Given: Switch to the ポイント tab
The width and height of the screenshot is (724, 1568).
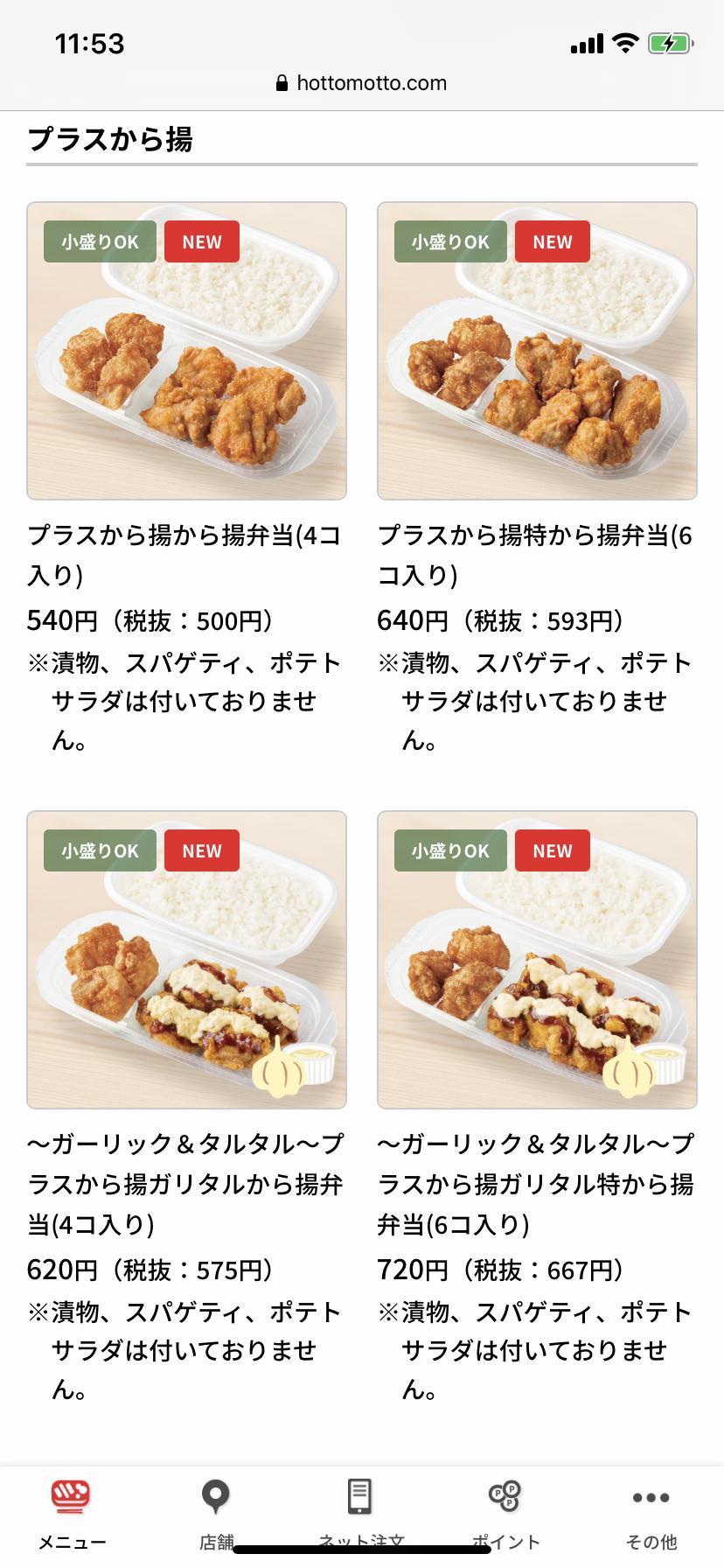Looking at the screenshot, I should tap(505, 1512).
